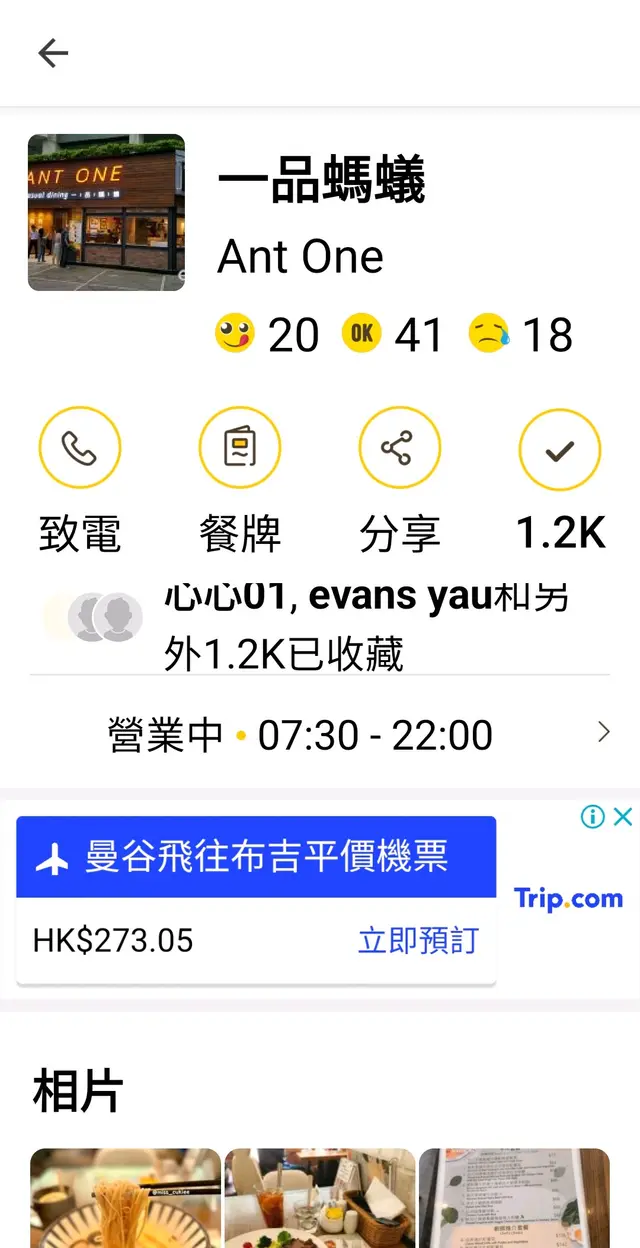Bookmark restaurant with the 1.2K checkmark
Viewport: 640px width, 1248px height.
click(560, 450)
